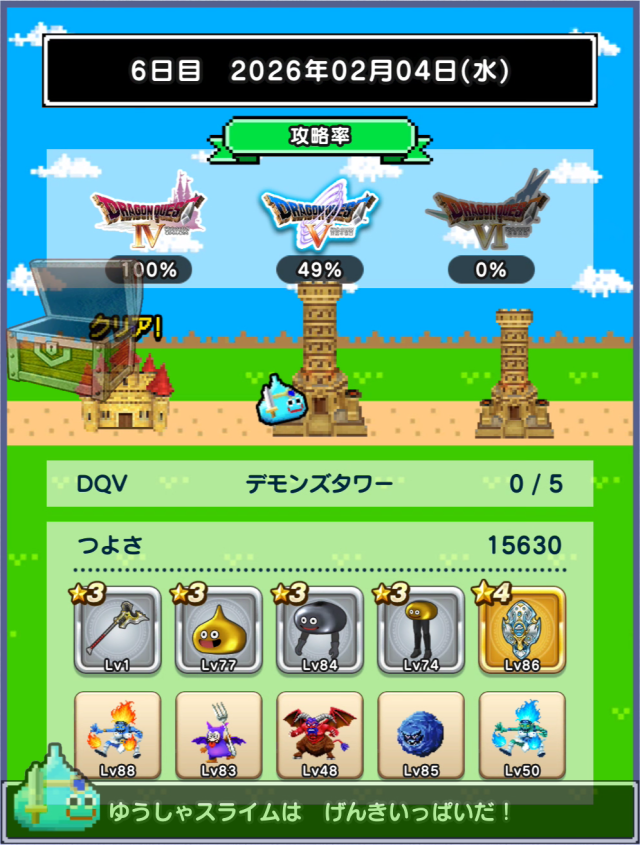The width and height of the screenshot is (640, 845).
Task: Select the Lv50 blue flame warrior card
Action: point(522,735)
